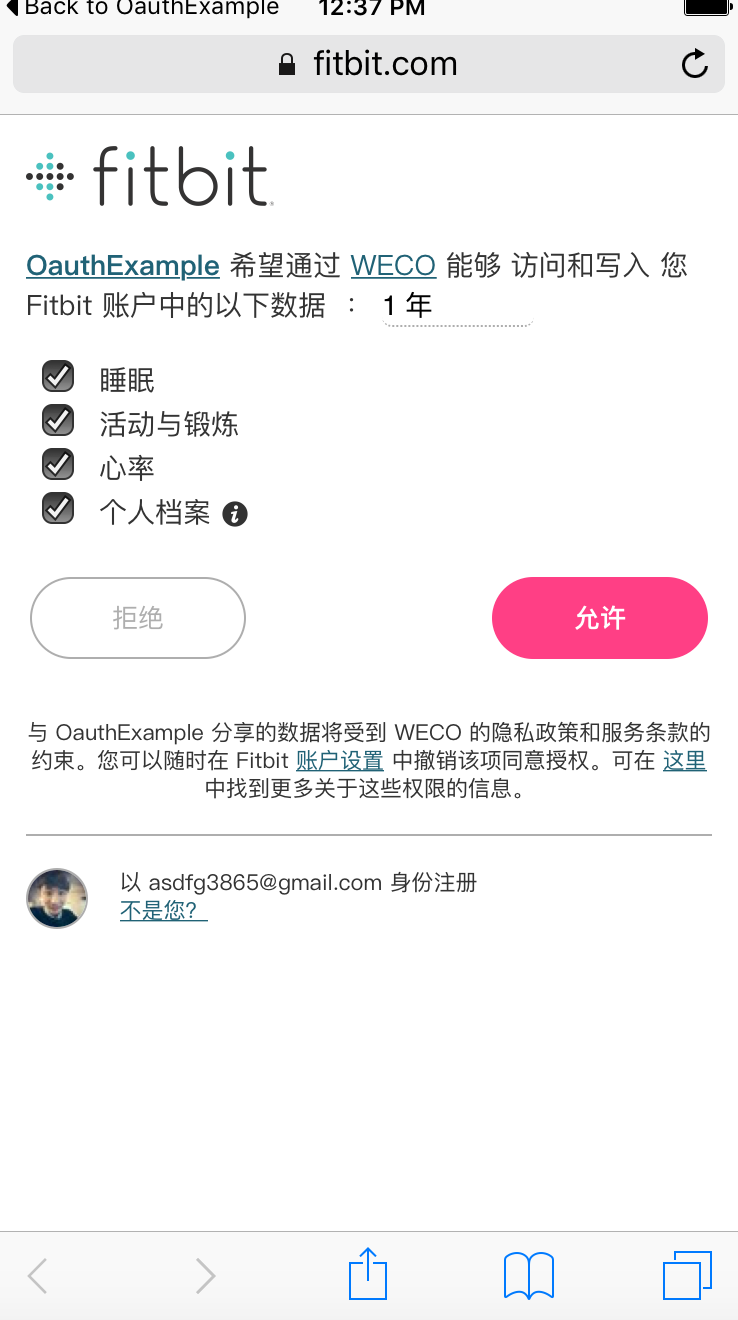Show info about 个人档案 permission
This screenshot has height=1320, width=738.
coord(235,514)
